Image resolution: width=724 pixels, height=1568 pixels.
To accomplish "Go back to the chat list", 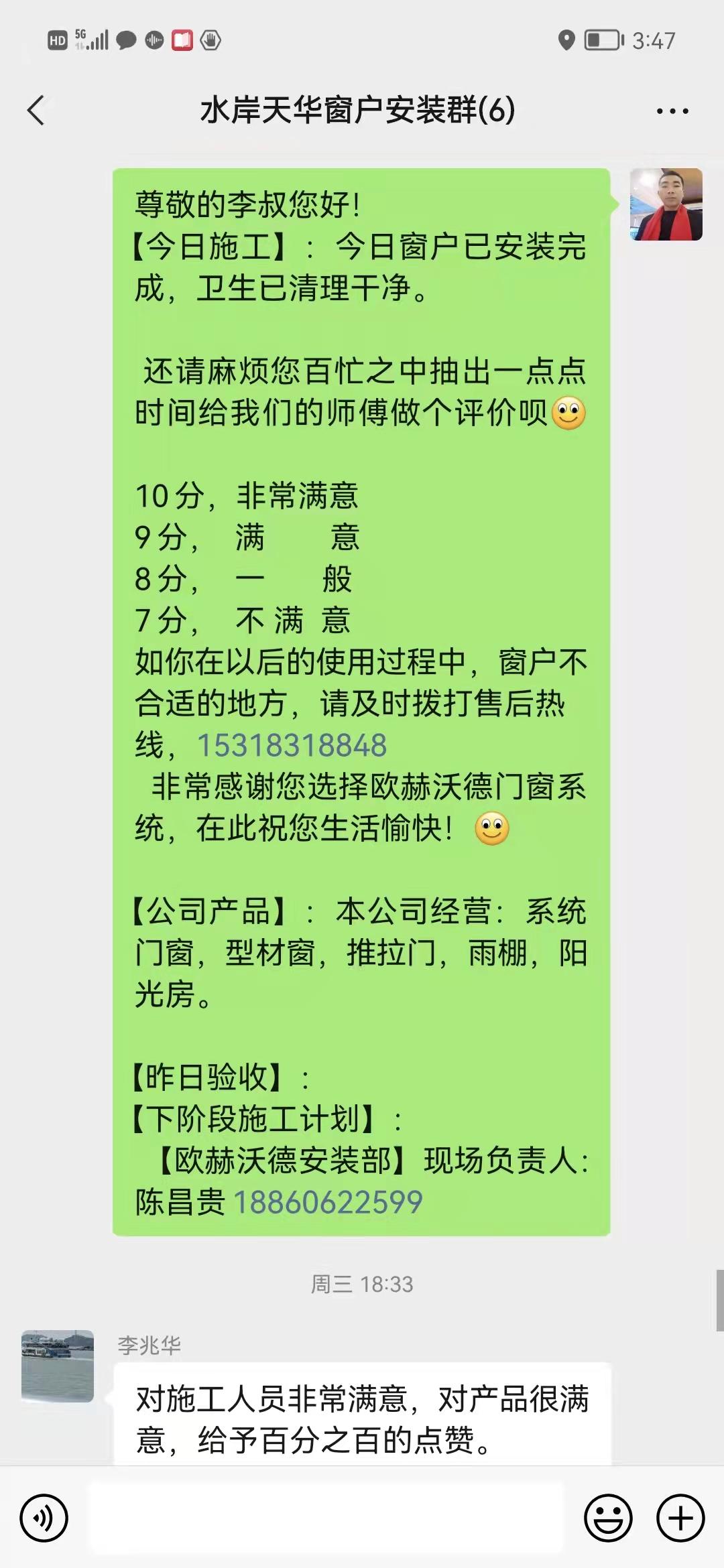I will click(x=36, y=111).
